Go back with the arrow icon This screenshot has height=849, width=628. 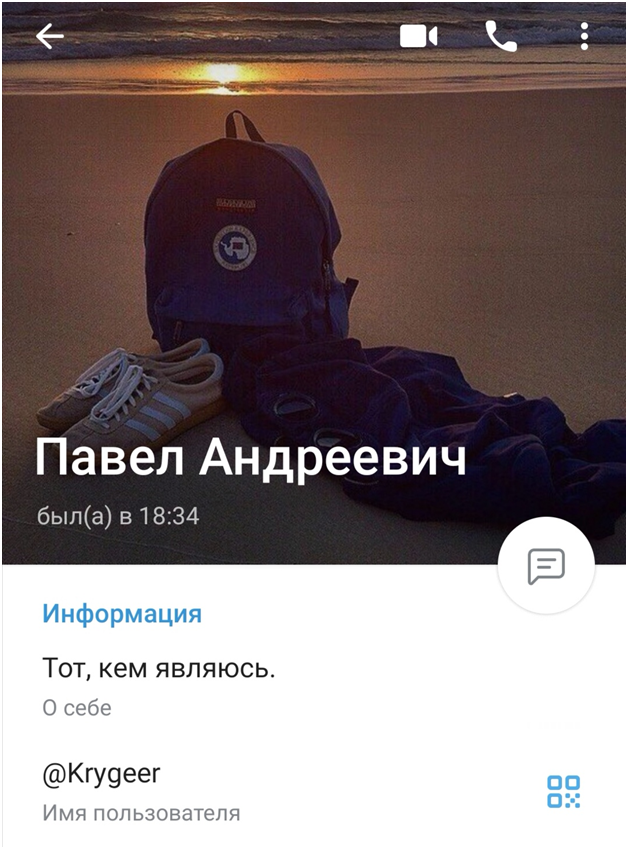point(49,37)
